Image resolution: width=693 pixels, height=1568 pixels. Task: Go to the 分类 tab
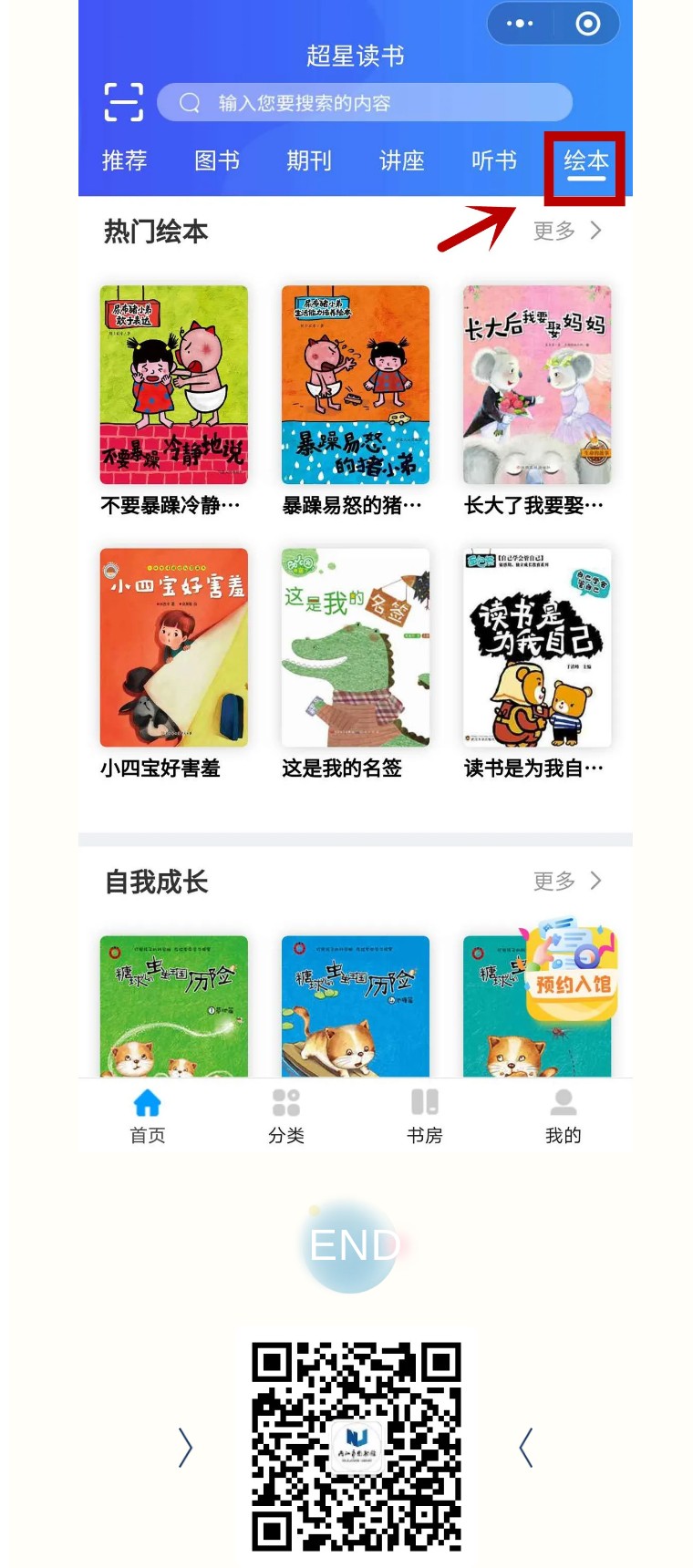[x=286, y=1116]
